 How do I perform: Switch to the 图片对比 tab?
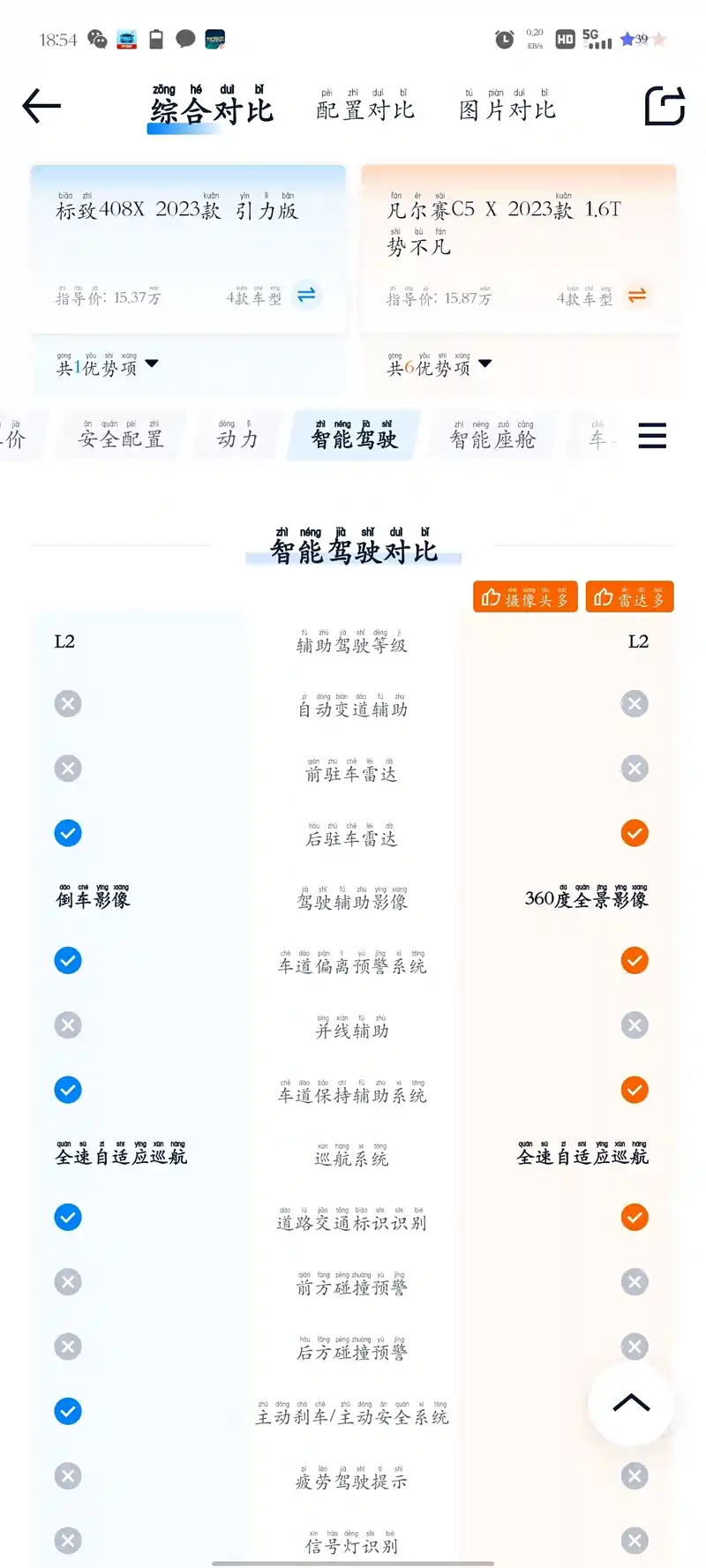tap(507, 109)
